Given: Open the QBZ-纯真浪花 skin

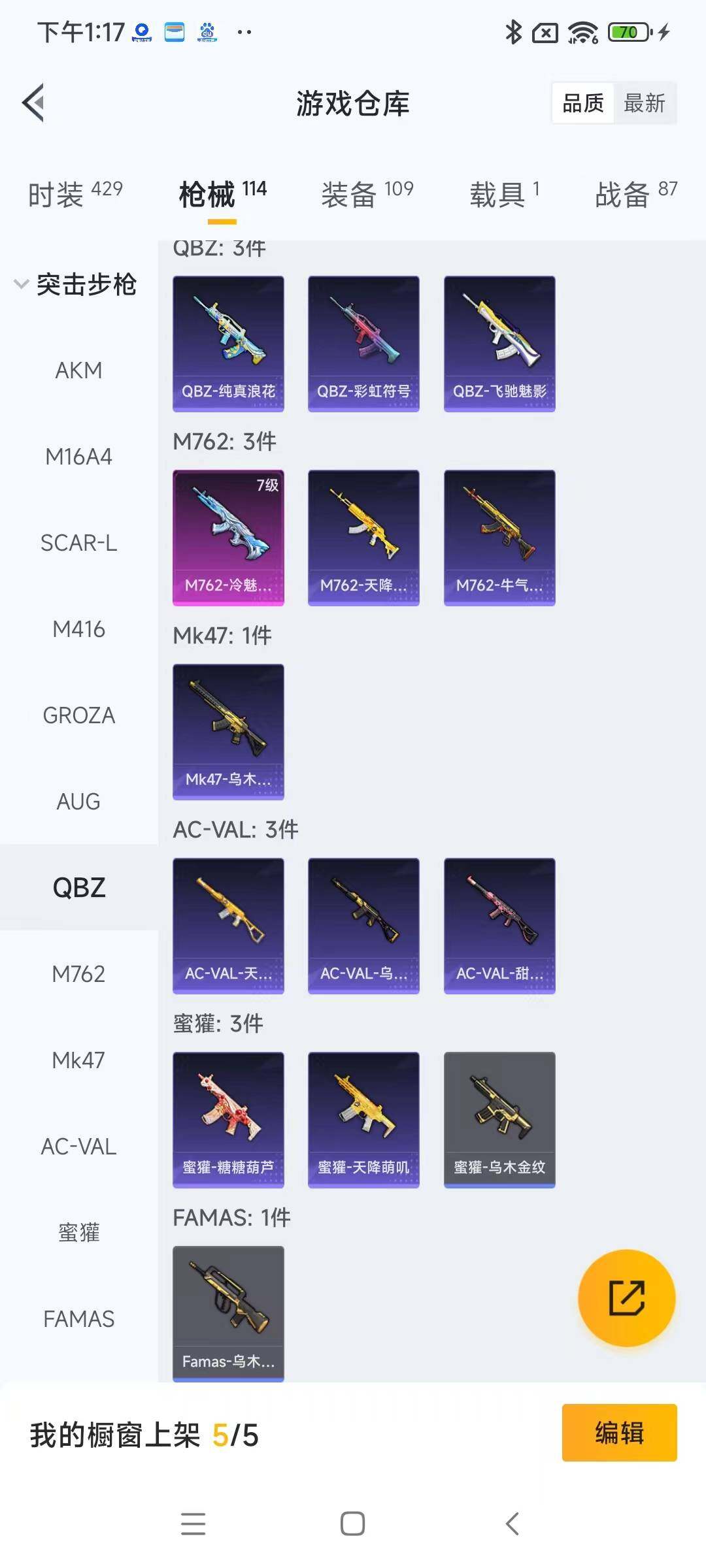Looking at the screenshot, I should click(x=228, y=344).
